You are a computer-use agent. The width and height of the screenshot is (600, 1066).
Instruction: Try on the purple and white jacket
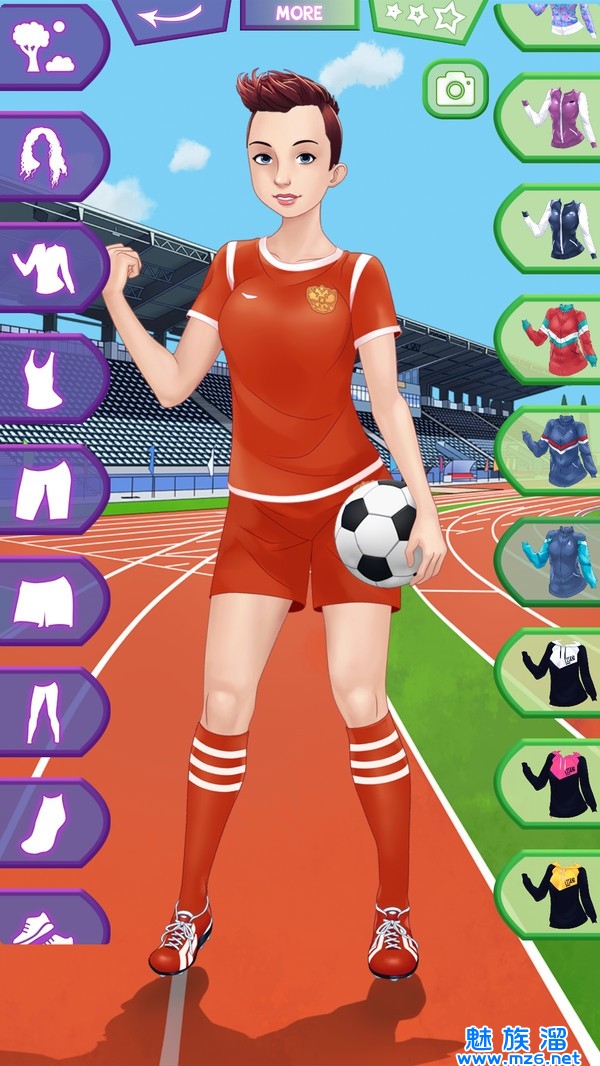(x=558, y=118)
